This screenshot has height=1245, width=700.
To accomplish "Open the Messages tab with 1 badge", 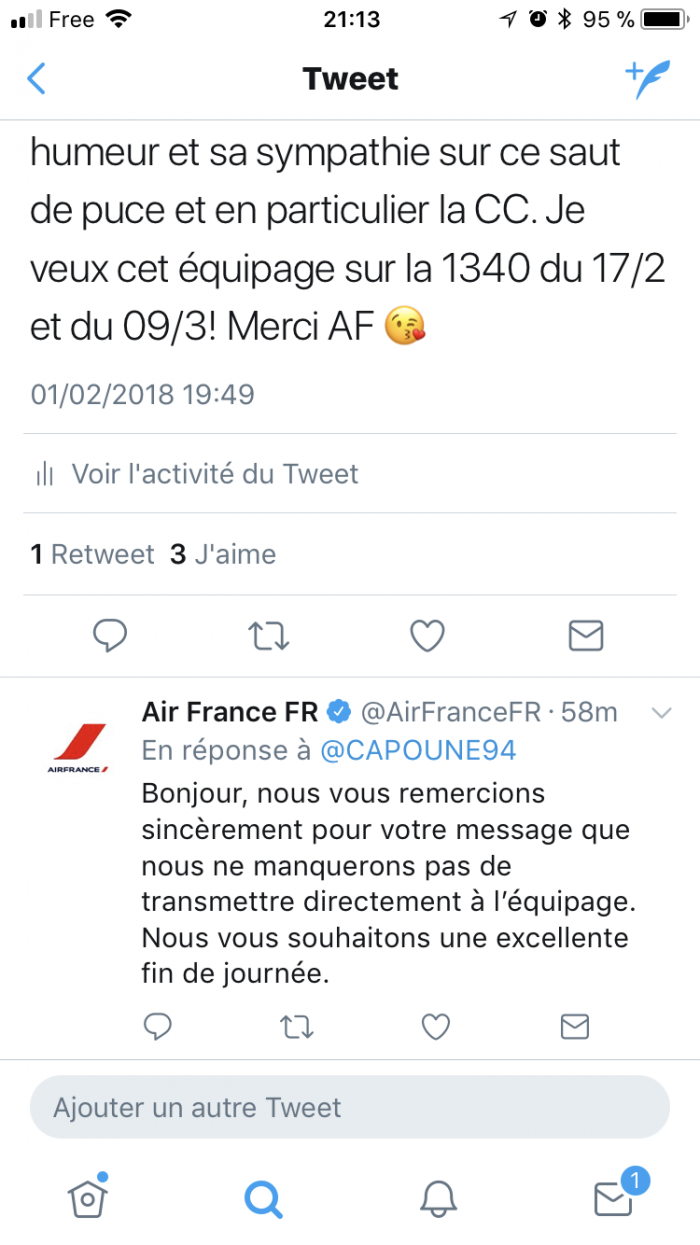I will (x=613, y=1197).
